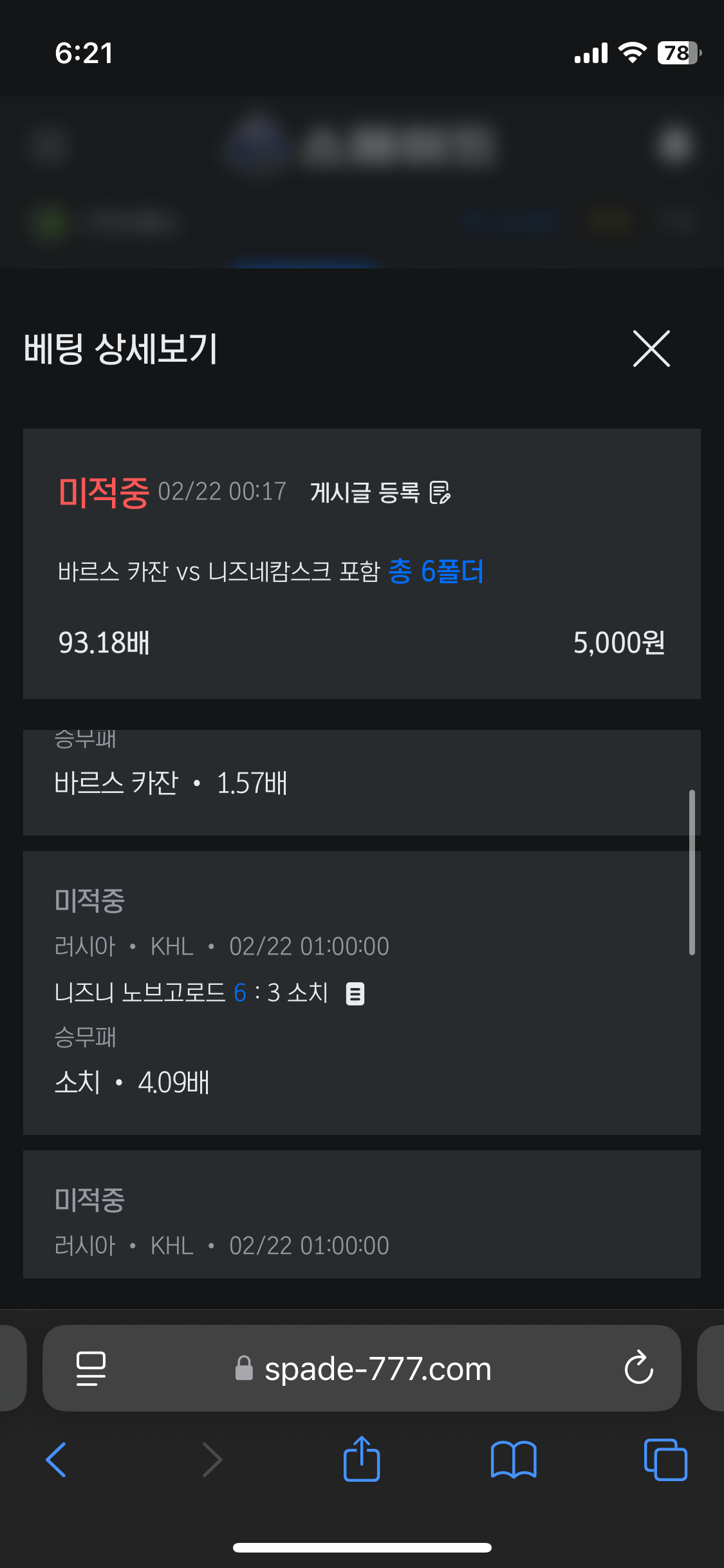Open Safari page settings menu icon
724x1568 pixels.
point(91,1368)
